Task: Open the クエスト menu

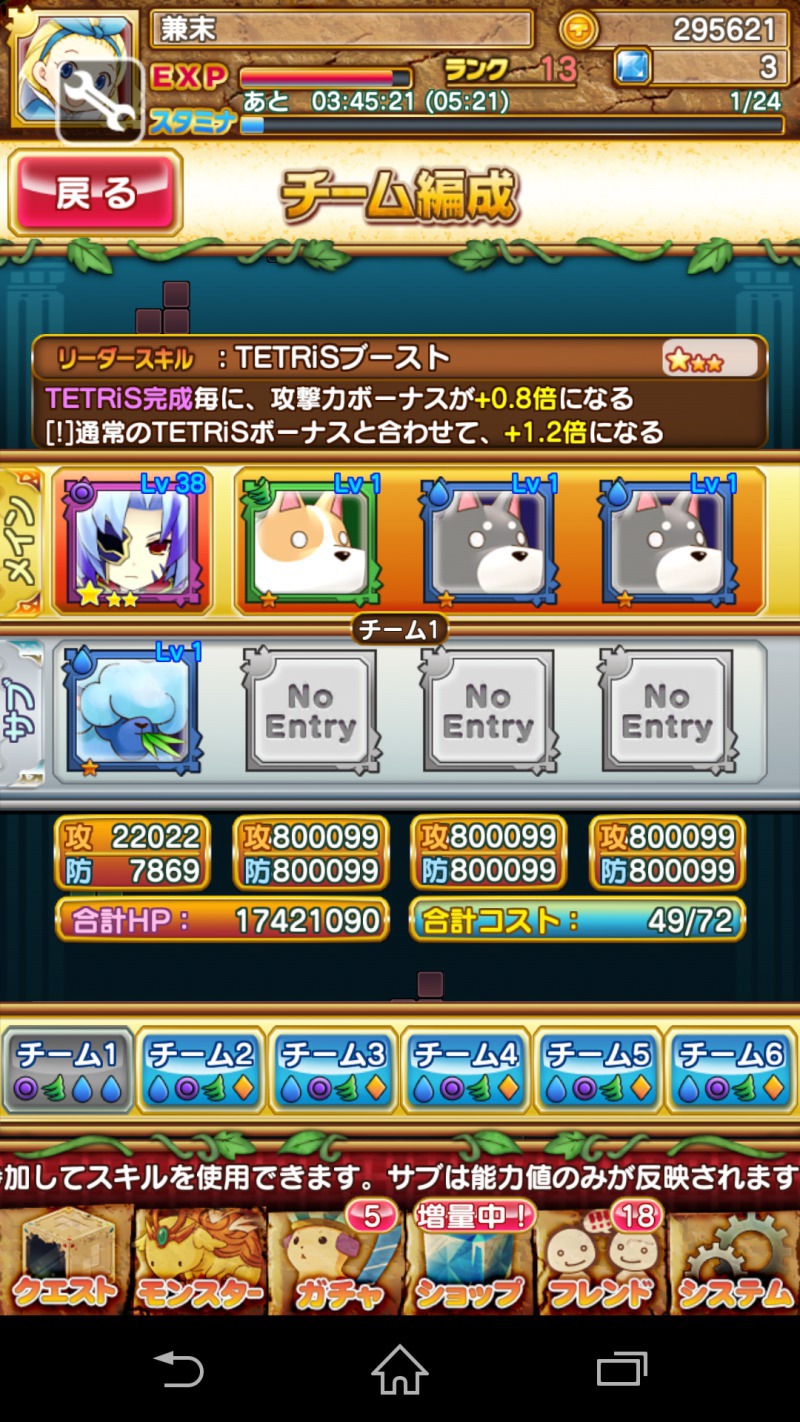Action: [x=66, y=1260]
